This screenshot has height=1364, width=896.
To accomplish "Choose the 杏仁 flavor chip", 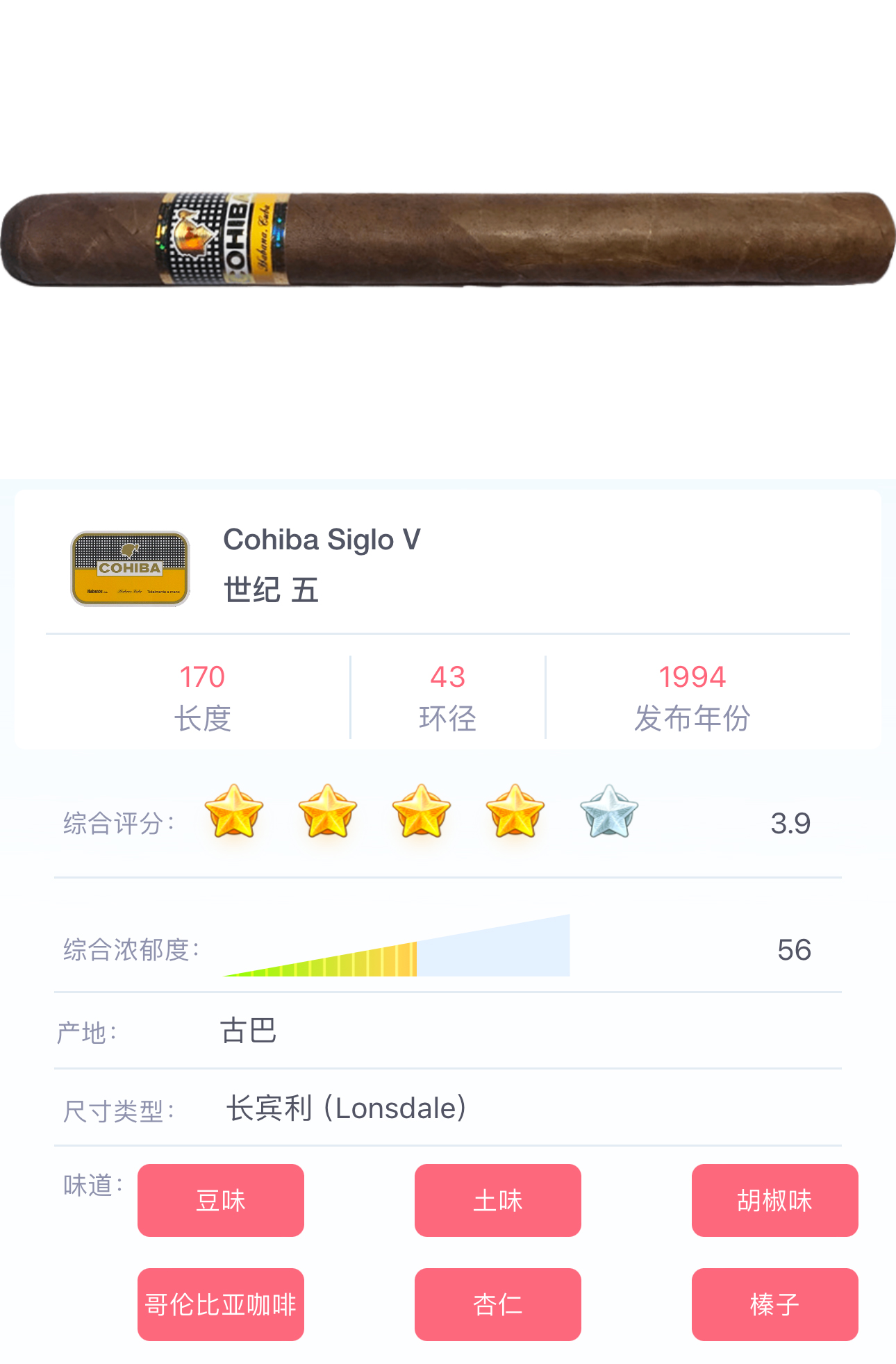I will tap(497, 1304).
